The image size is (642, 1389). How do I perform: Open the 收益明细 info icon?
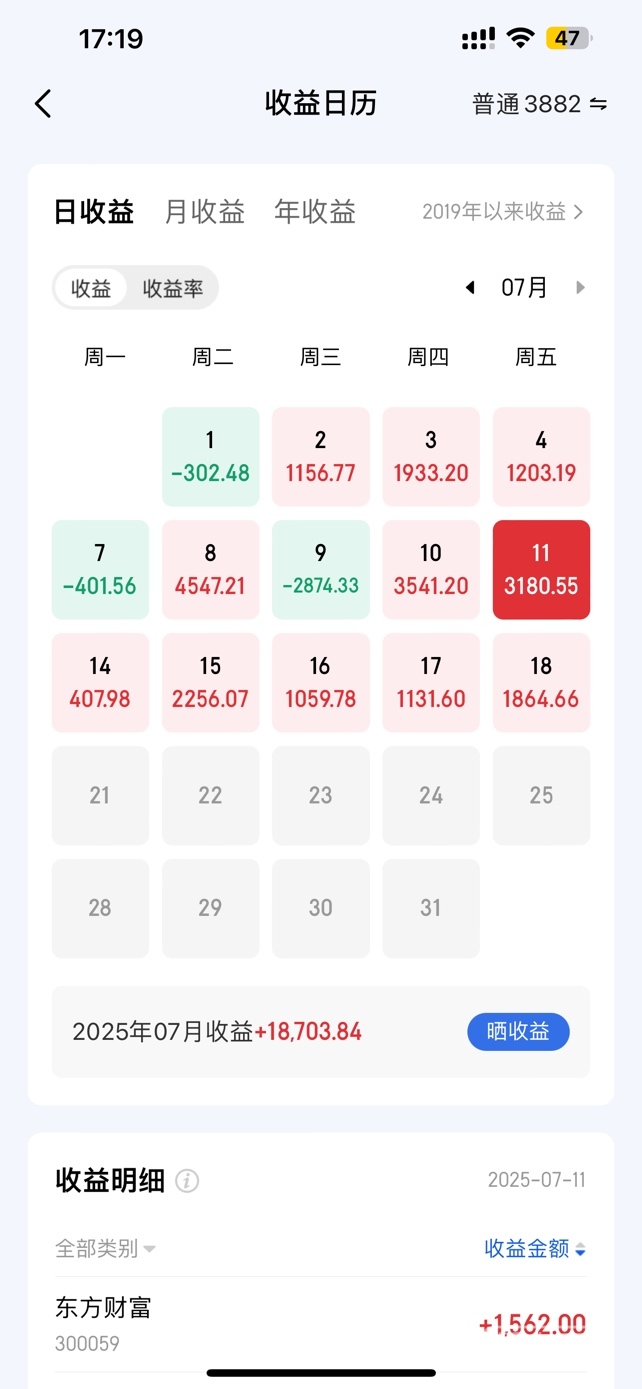(187, 1181)
